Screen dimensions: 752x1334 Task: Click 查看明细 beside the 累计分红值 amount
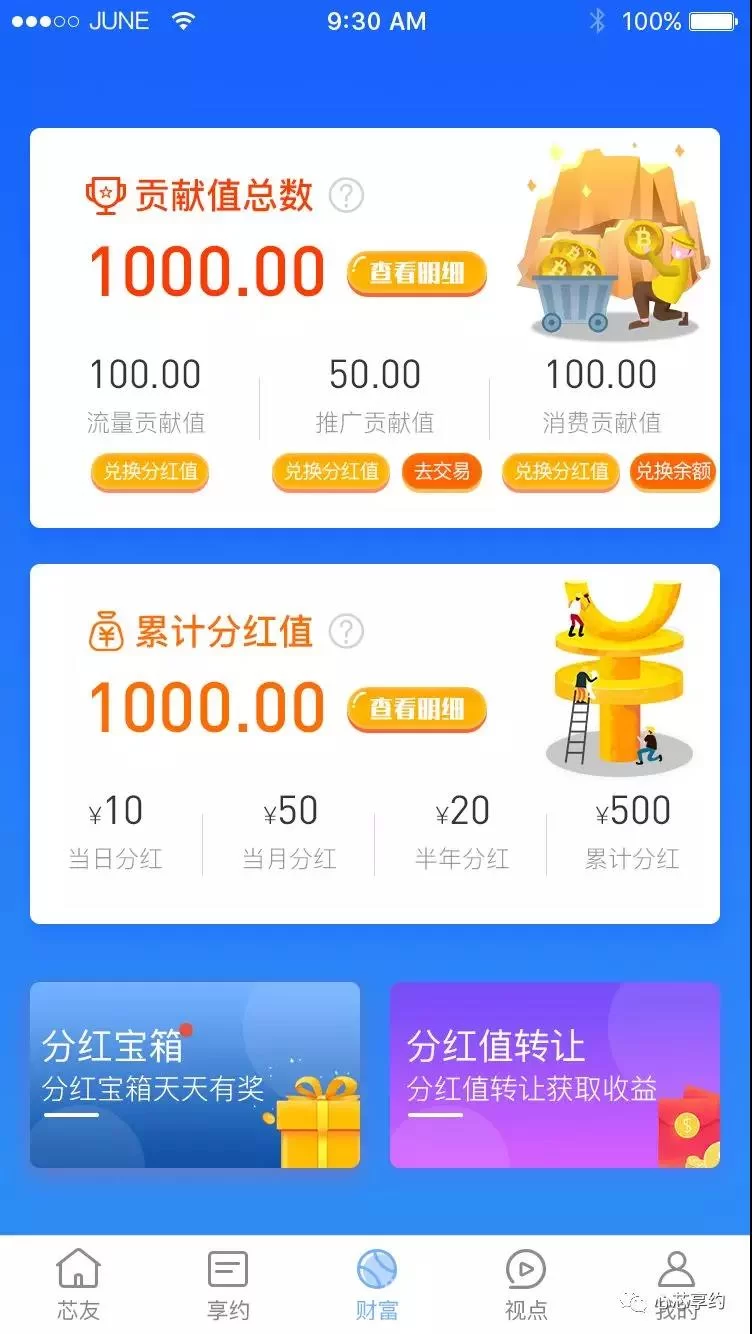pos(416,709)
